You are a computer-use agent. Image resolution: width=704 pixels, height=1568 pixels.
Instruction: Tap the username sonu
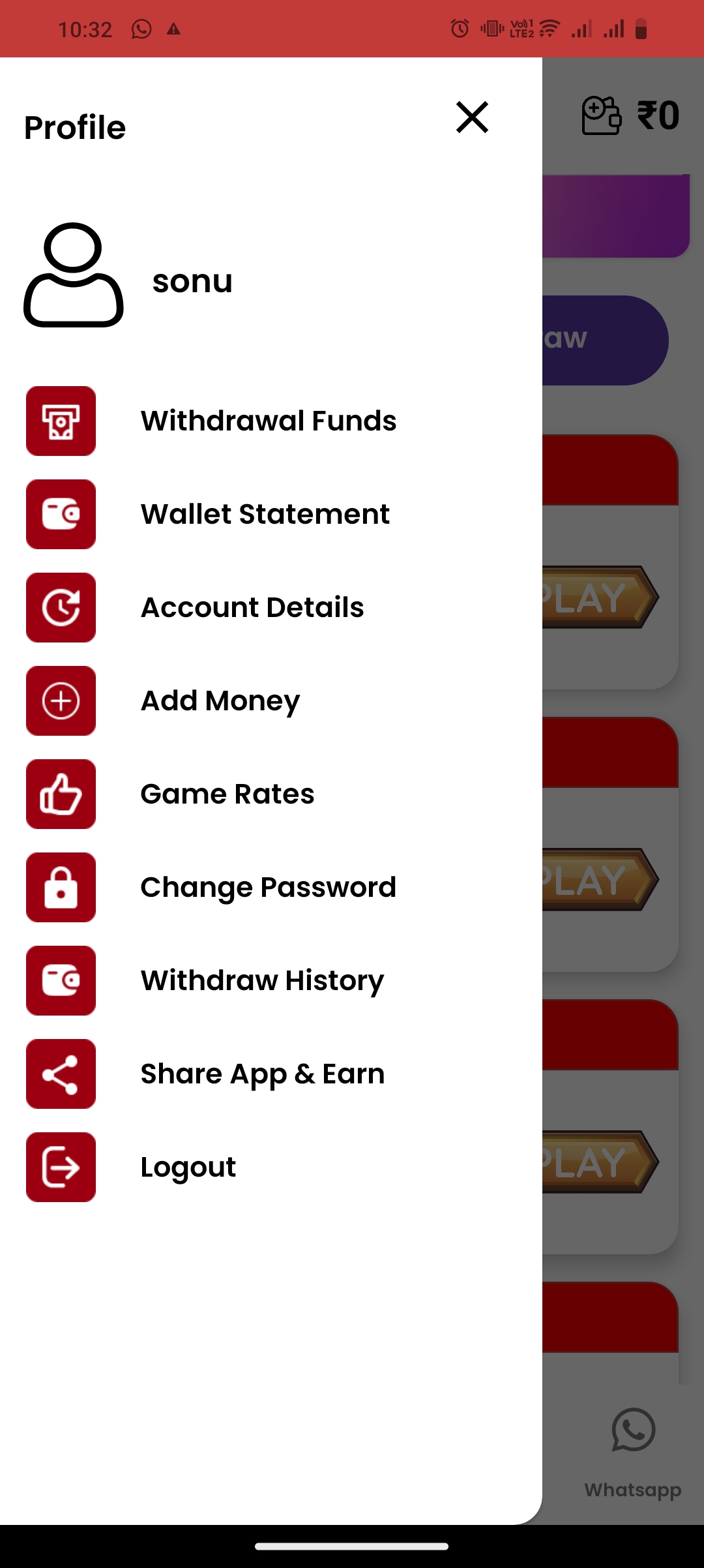tap(192, 280)
